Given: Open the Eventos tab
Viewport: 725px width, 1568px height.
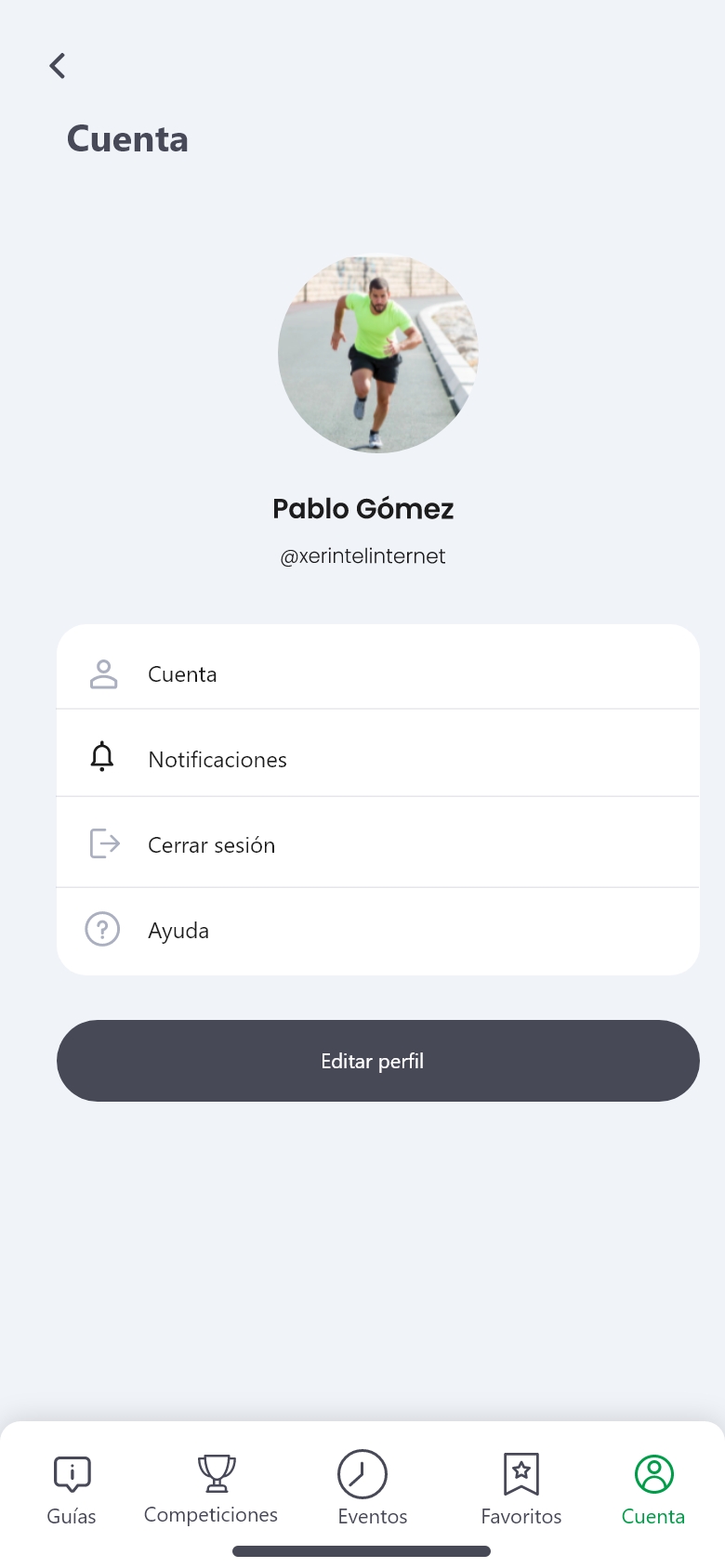Looking at the screenshot, I should [372, 1489].
